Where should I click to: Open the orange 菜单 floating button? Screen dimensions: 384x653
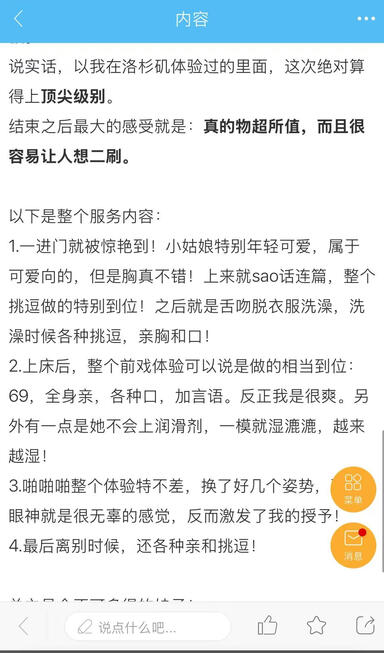coord(353,489)
